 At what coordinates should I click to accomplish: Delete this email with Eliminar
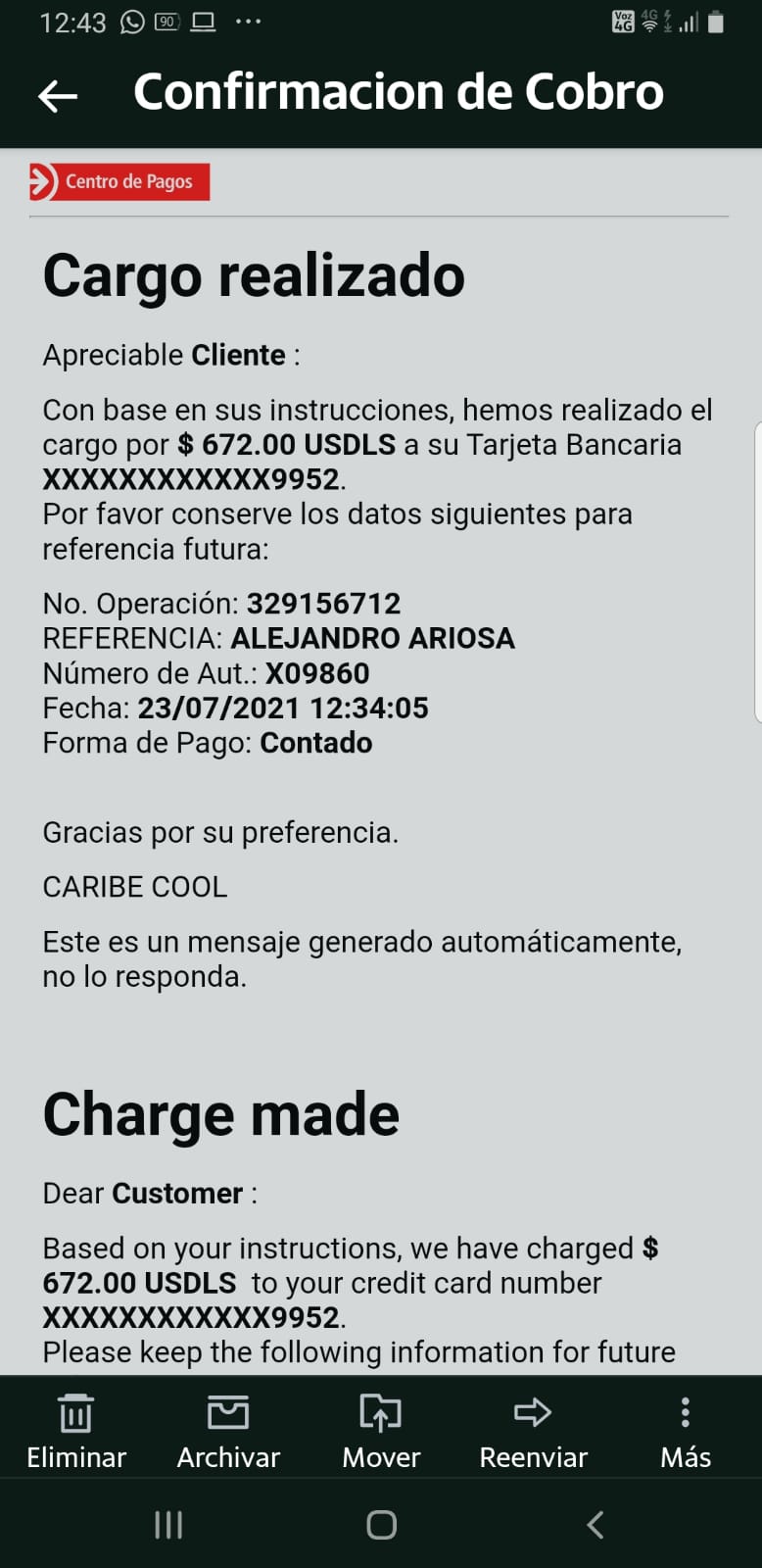76,1431
